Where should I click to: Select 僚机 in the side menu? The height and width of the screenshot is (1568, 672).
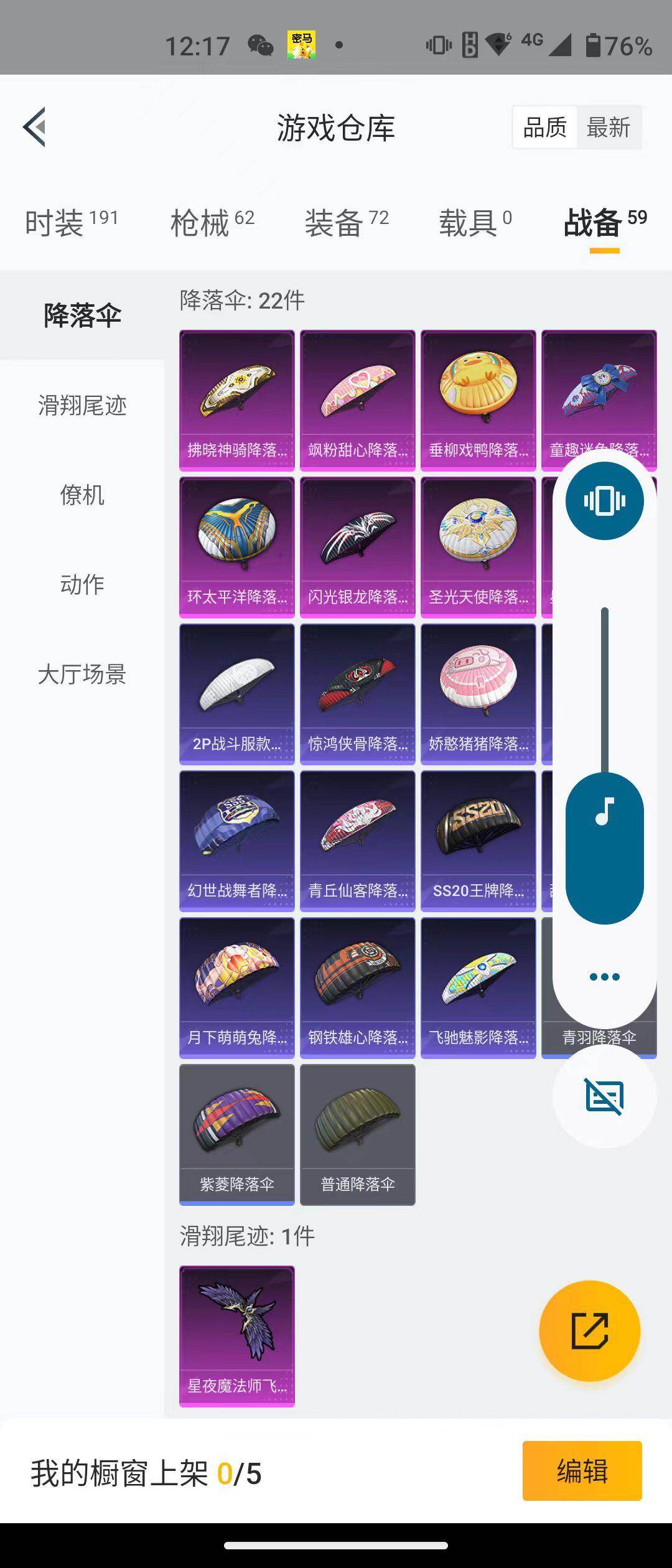pos(82,495)
